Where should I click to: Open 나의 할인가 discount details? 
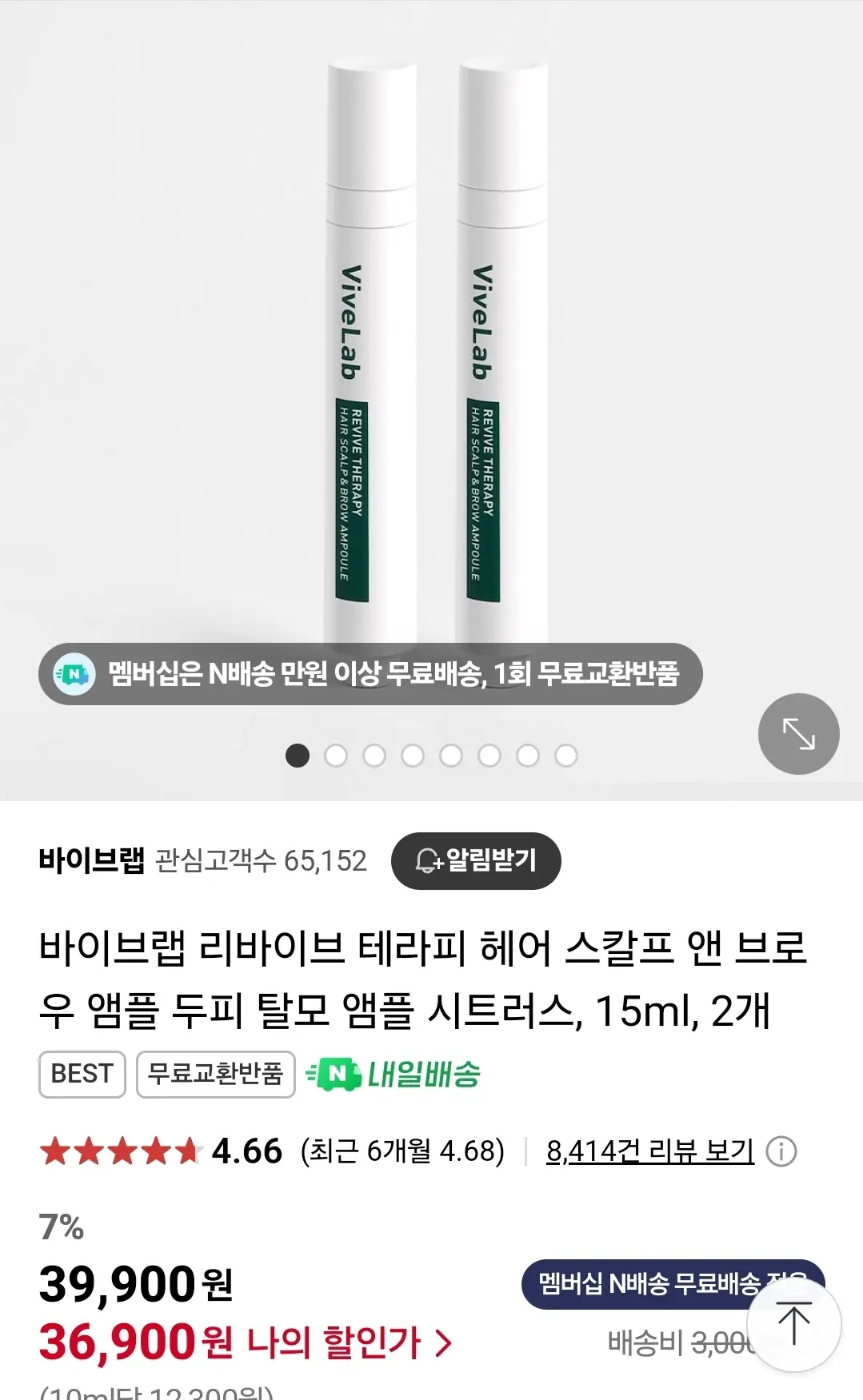pos(349,1342)
